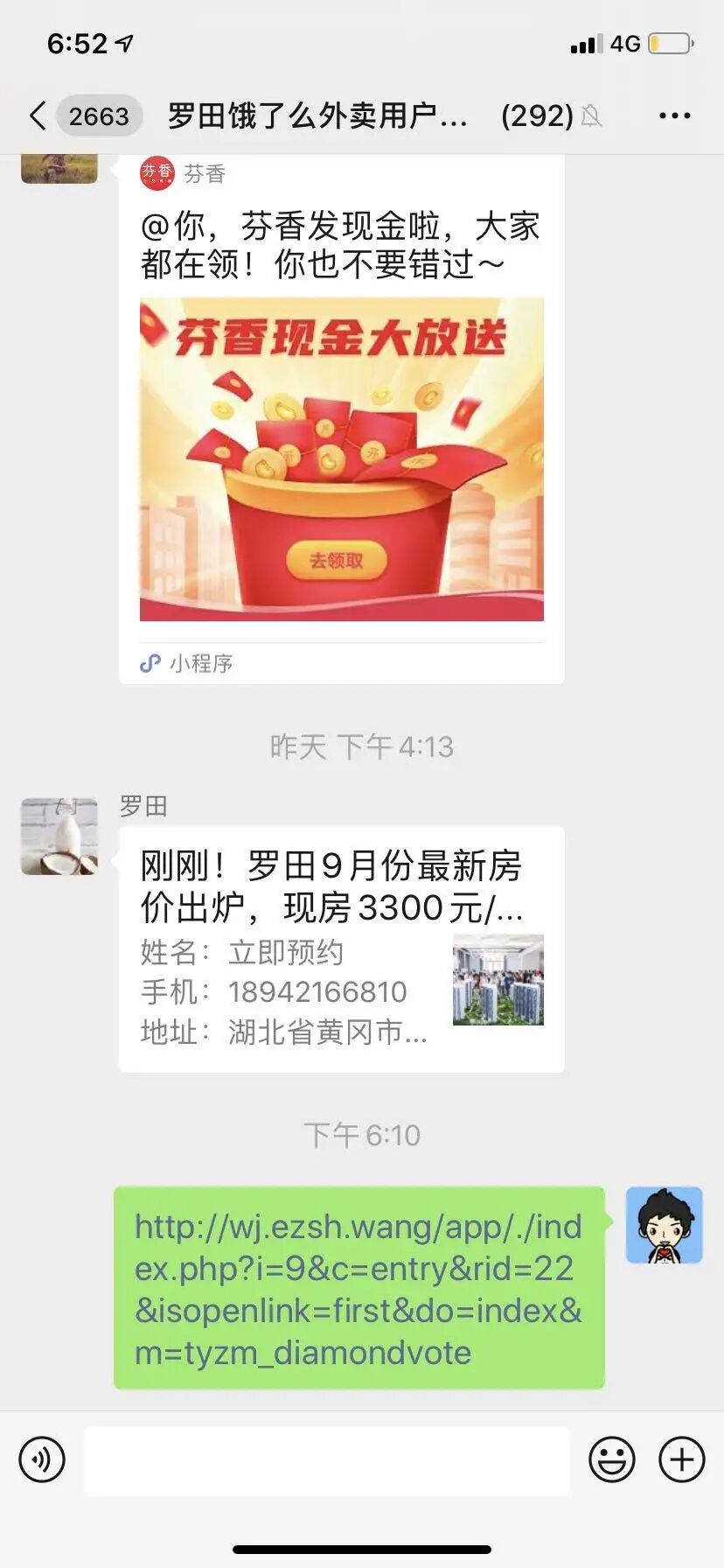Open 罗田's house price link card

tap(341, 948)
